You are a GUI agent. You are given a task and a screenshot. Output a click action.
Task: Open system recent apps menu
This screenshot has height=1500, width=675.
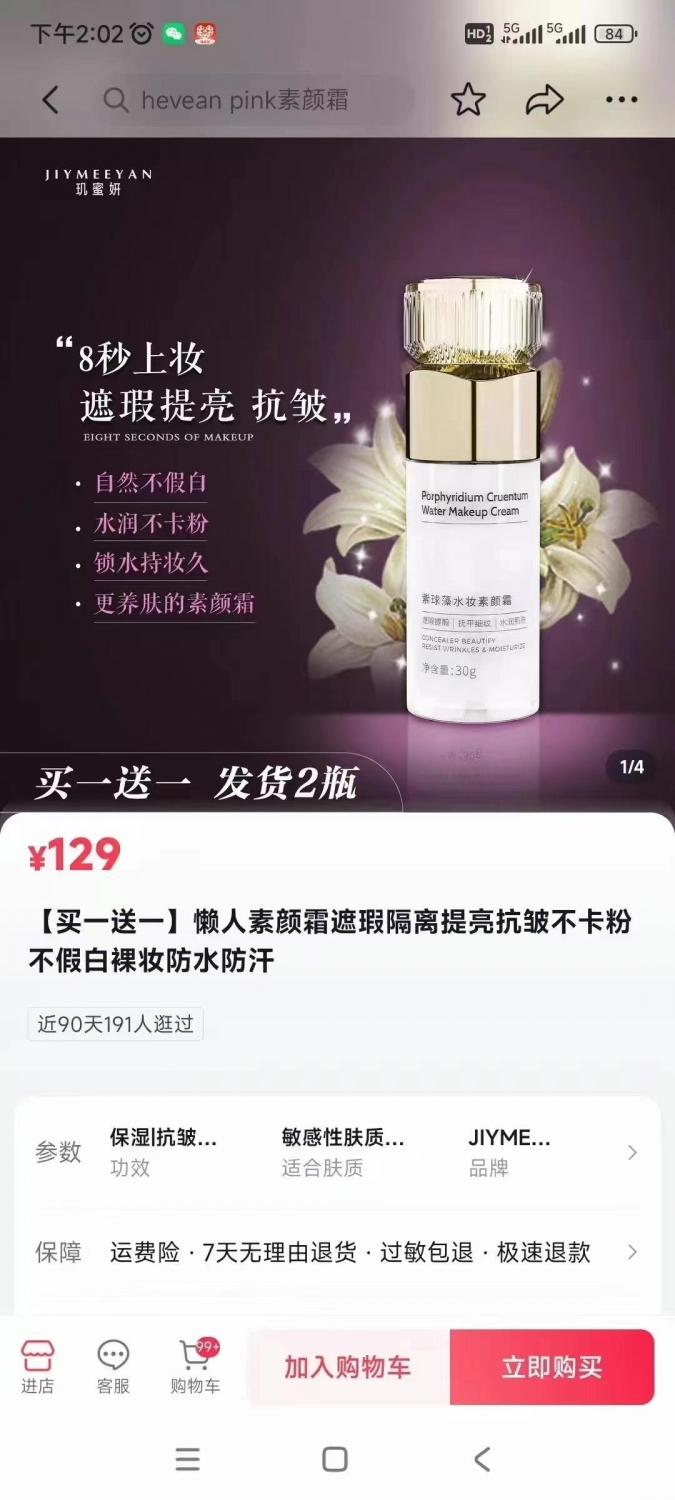pos(188,1459)
